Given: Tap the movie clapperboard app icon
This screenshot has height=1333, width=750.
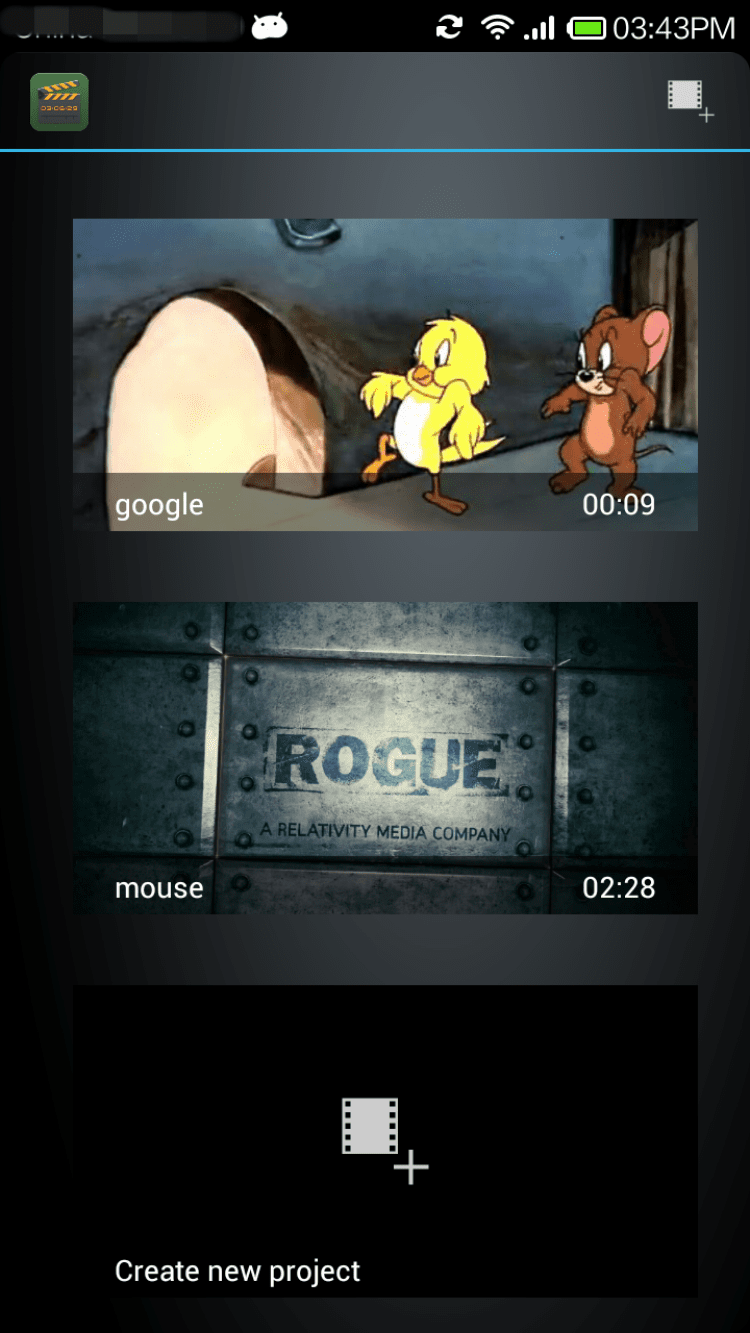Looking at the screenshot, I should point(59,101).
